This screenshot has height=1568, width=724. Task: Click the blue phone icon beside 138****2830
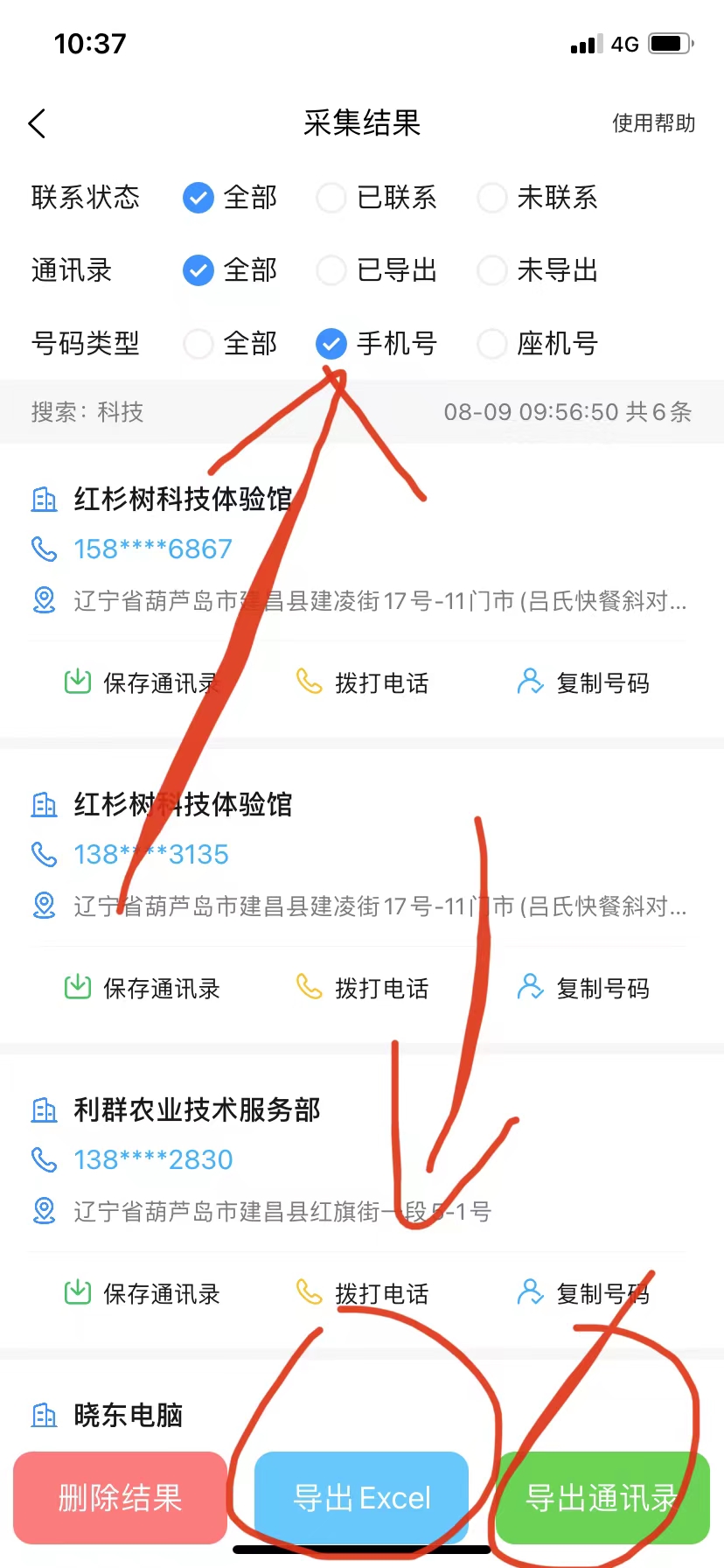coord(44,1158)
